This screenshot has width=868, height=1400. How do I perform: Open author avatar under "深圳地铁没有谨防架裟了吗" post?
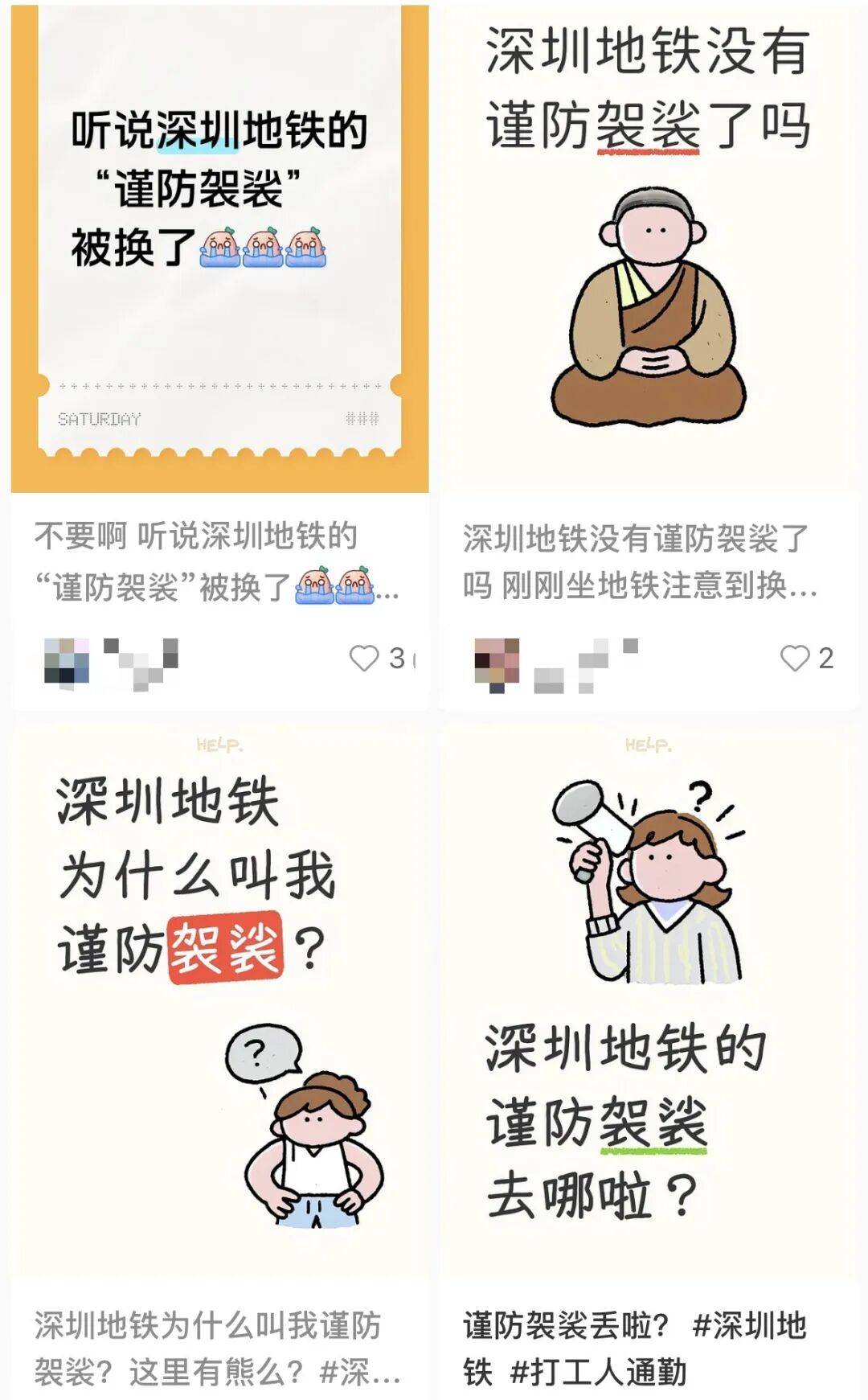[497, 664]
